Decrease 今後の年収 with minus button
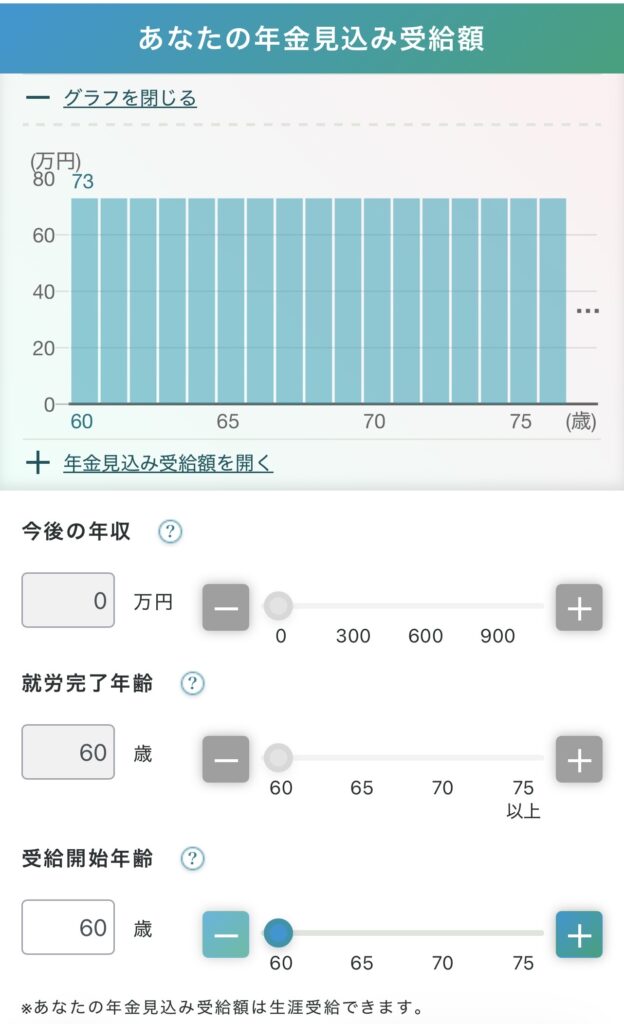Screen dimensions: 624x1024 (x=226, y=607)
